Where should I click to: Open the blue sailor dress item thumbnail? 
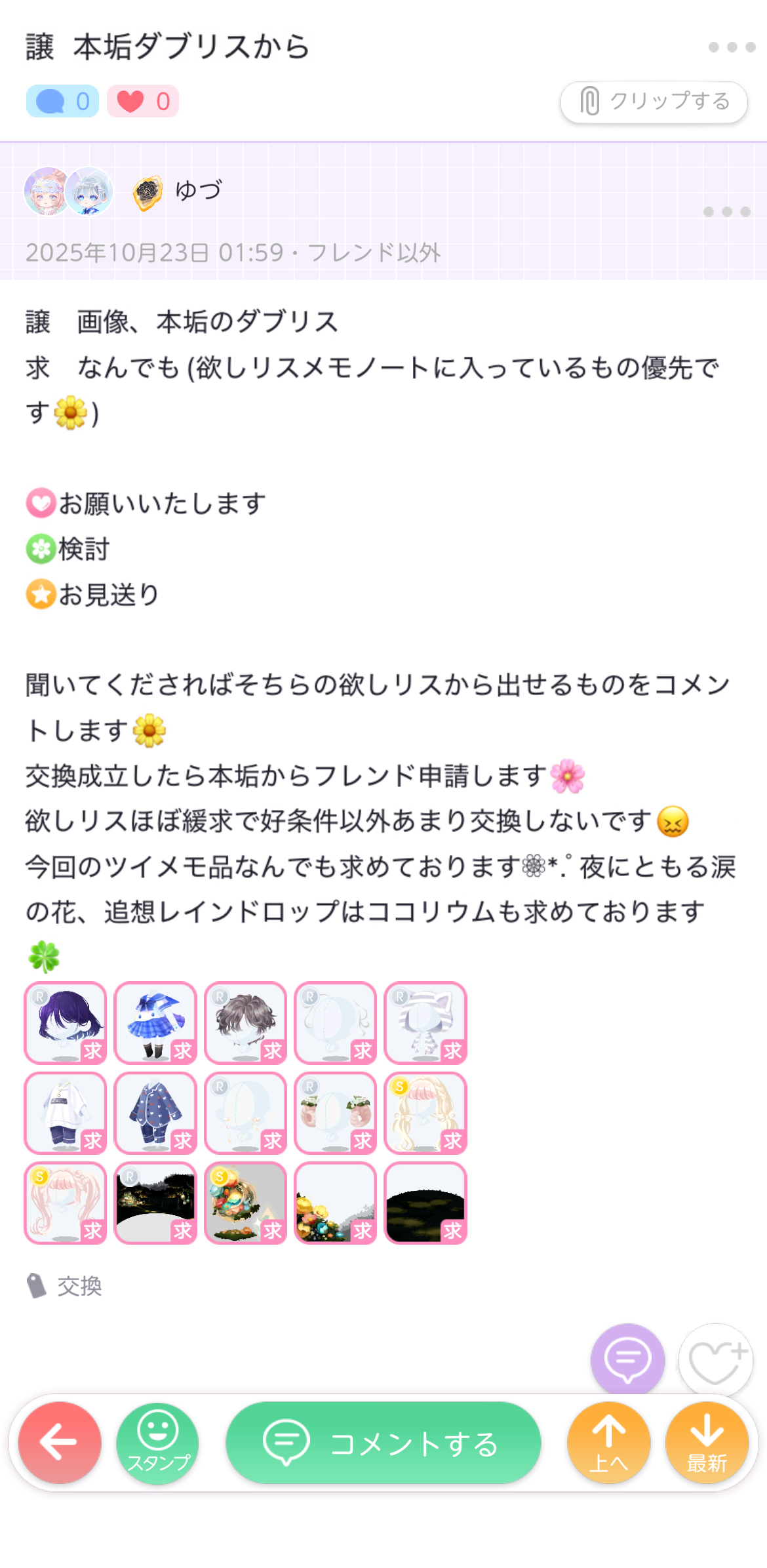click(x=155, y=1022)
